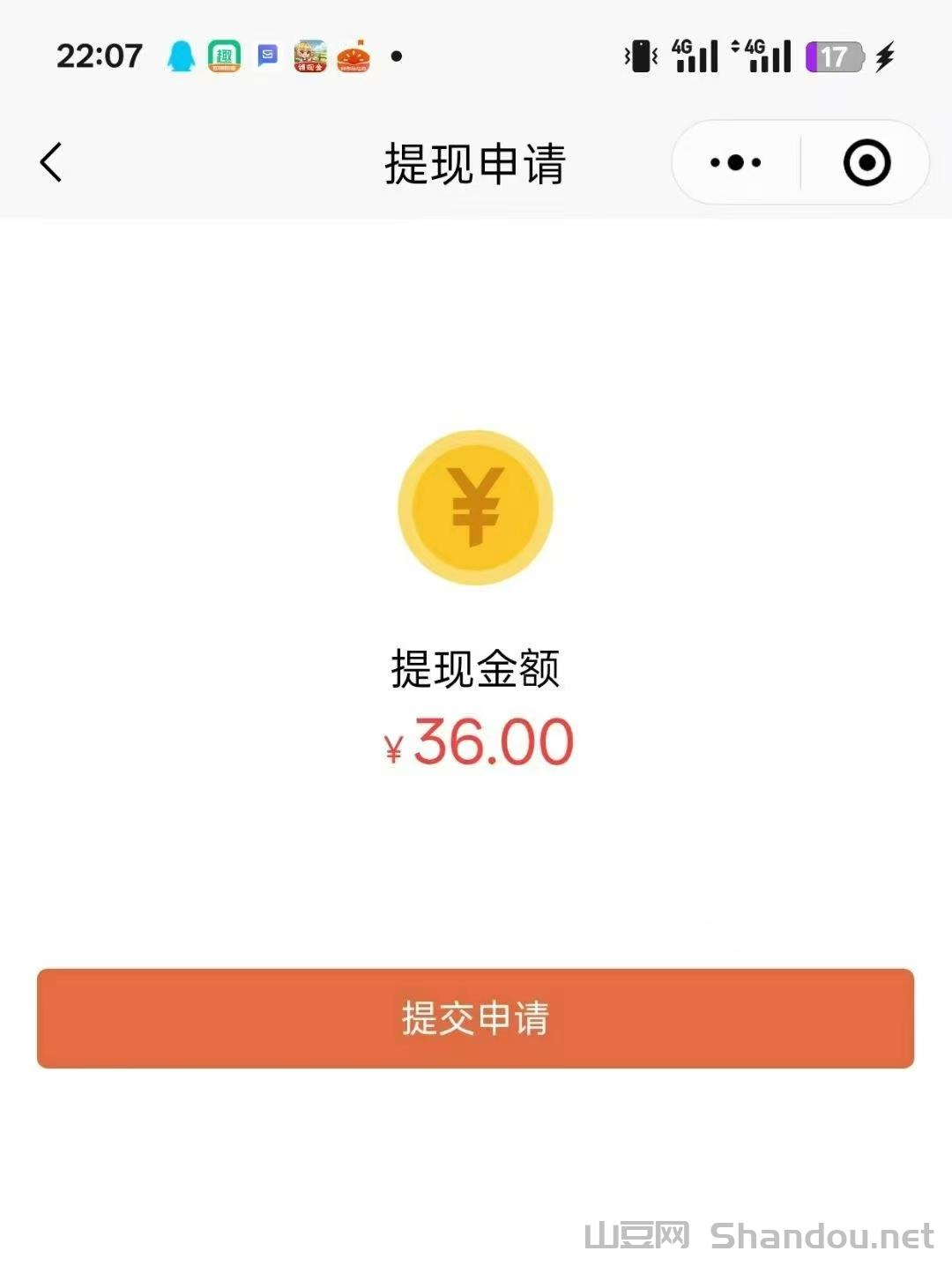Go back from the 提现申请 page

pyautogui.click(x=51, y=162)
